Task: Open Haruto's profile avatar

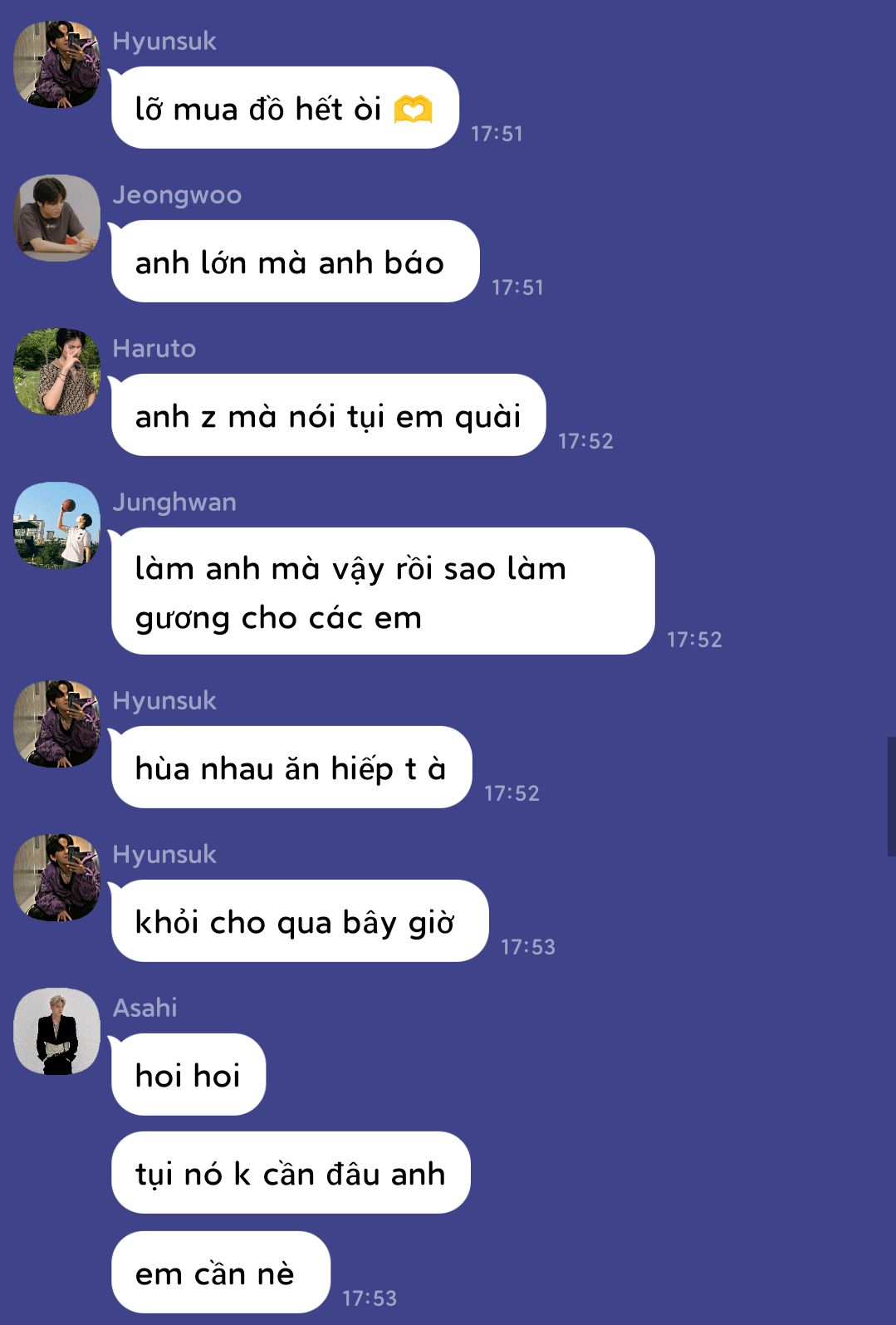Action: tap(57, 371)
